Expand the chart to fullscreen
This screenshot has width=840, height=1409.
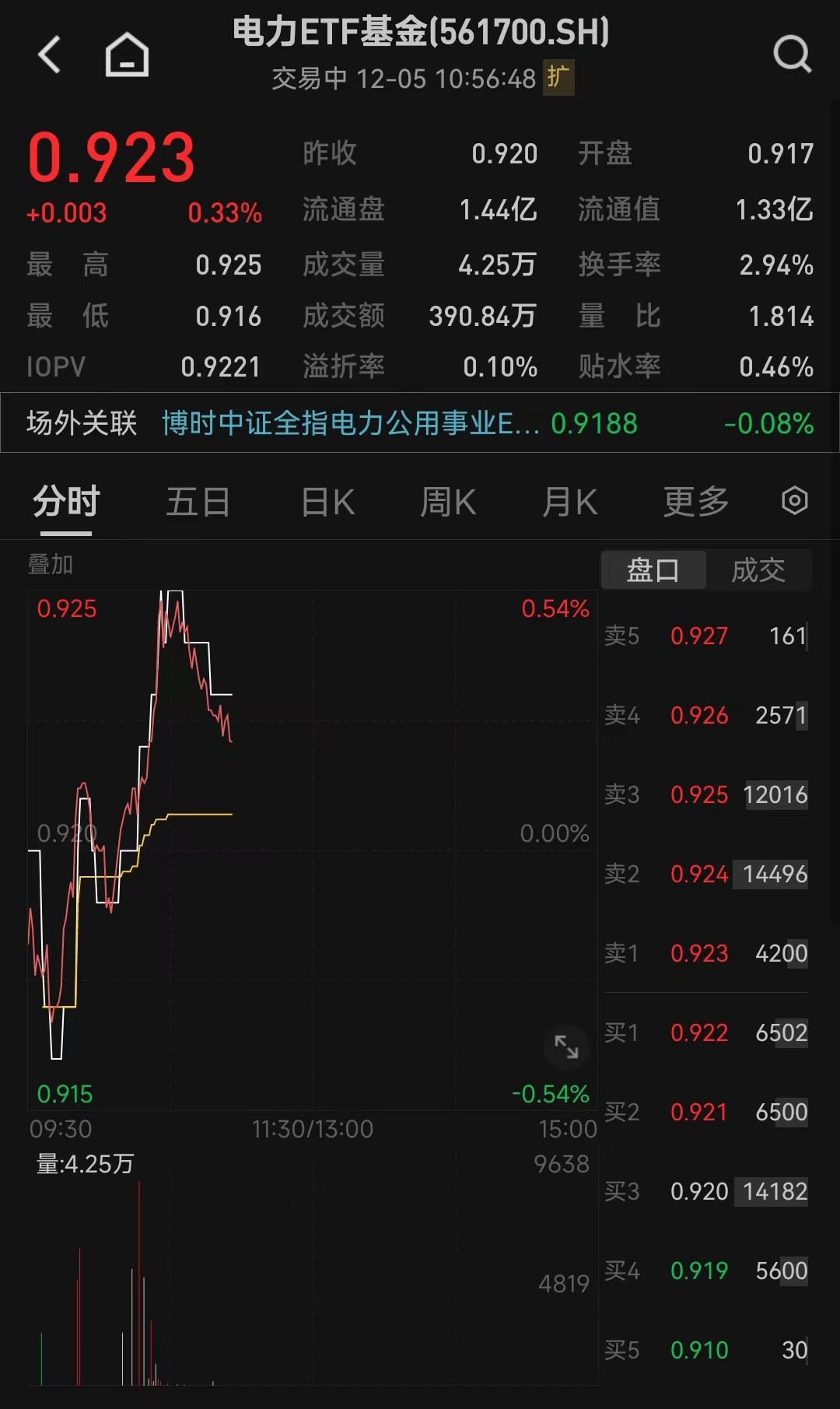tap(566, 1048)
